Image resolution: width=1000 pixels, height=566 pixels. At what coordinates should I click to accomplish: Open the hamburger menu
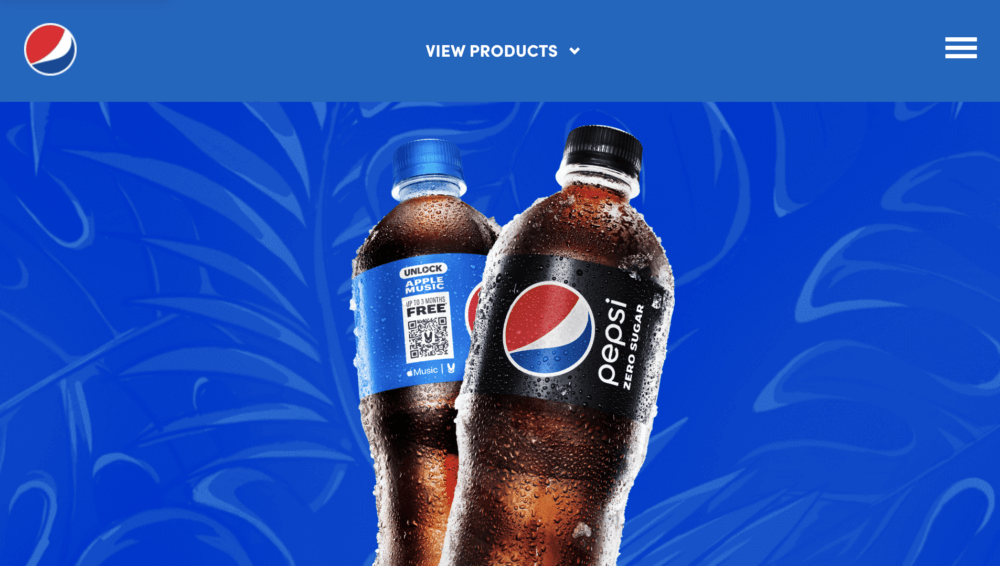pos(960,48)
